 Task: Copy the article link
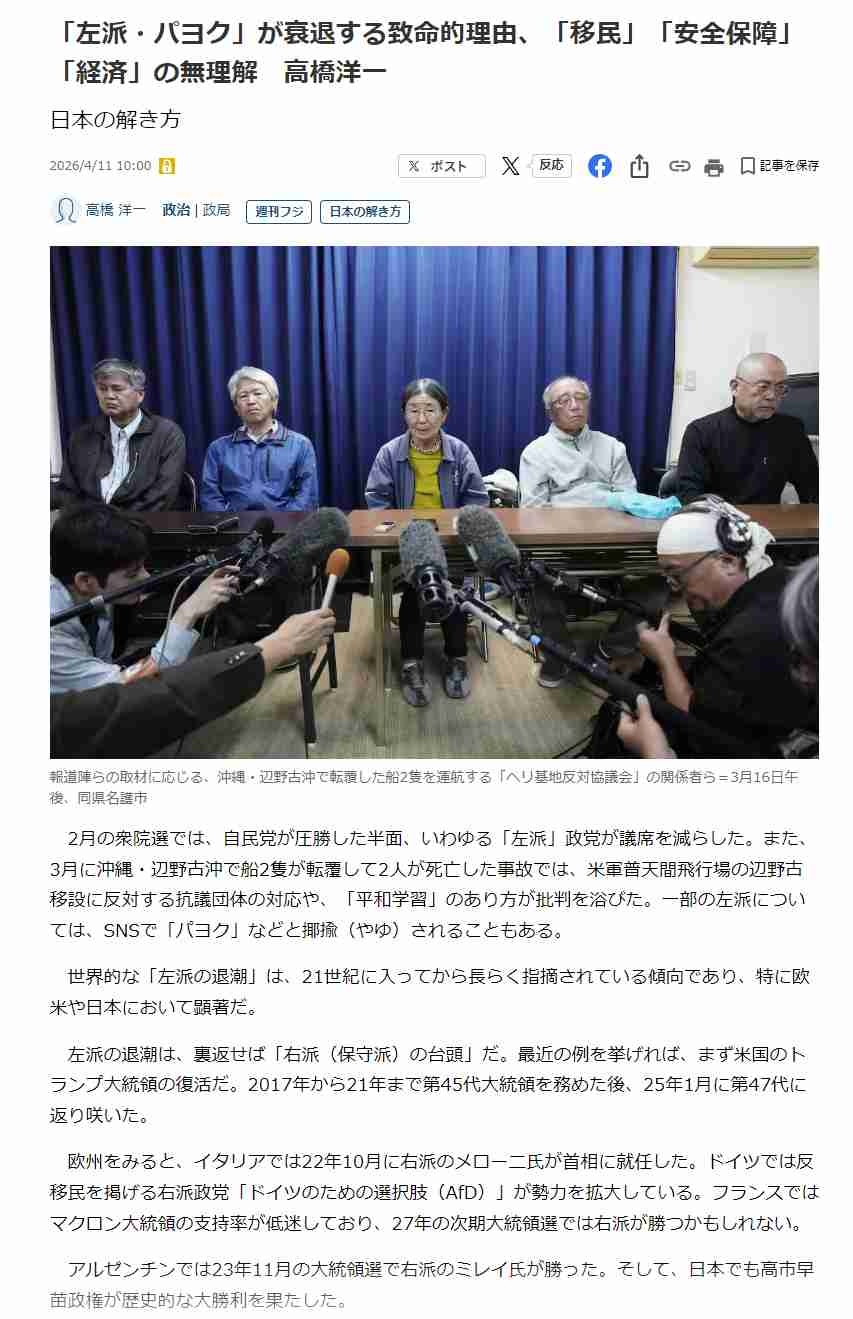pyautogui.click(x=679, y=167)
